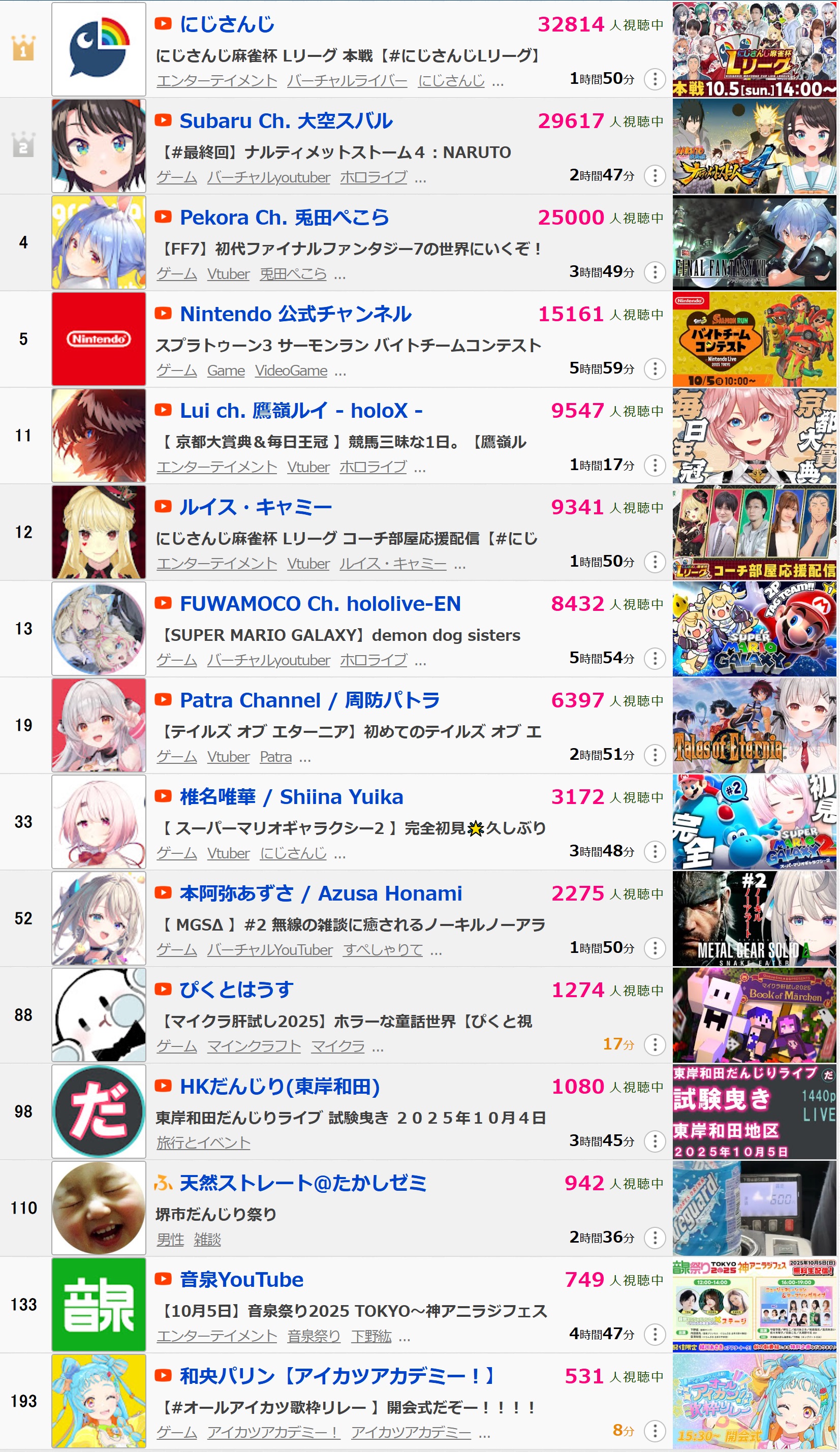
Task: Open the Pekora FF7 stream thumbnail
Action: (x=754, y=242)
